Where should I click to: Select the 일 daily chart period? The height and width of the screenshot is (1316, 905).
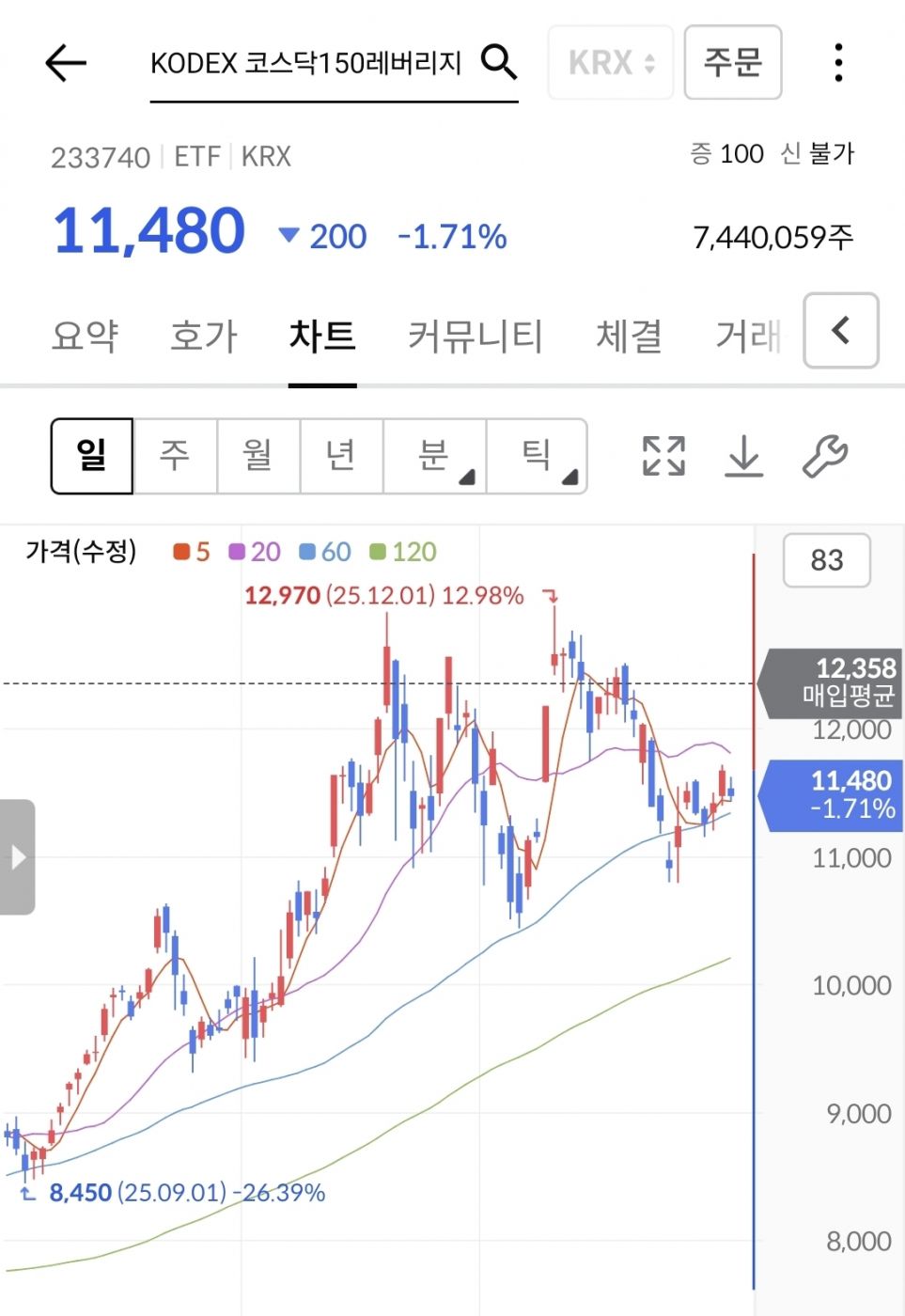(x=92, y=456)
